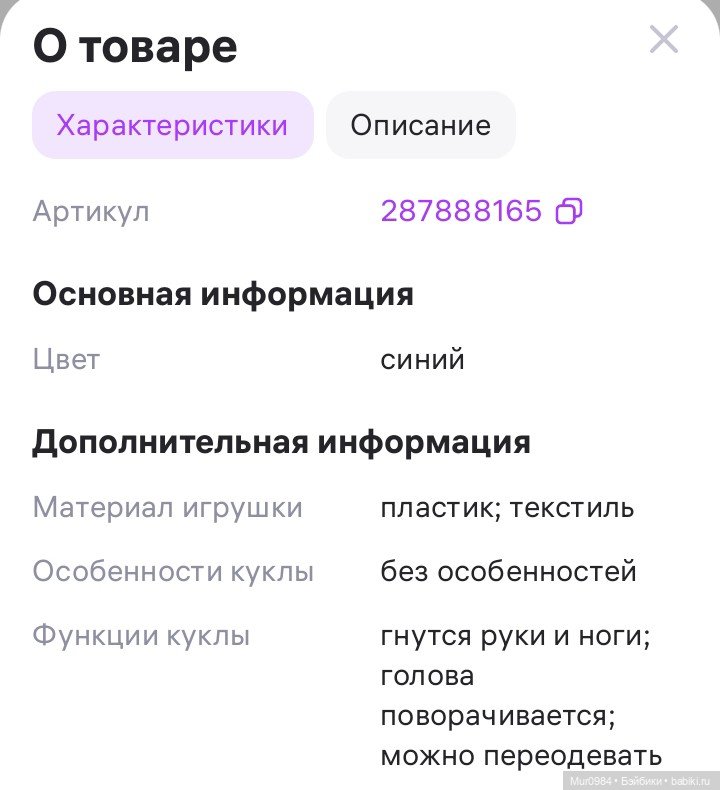Image resolution: width=720 pixels, height=790 pixels.
Task: Select the Характеристики tab
Action: click(172, 126)
